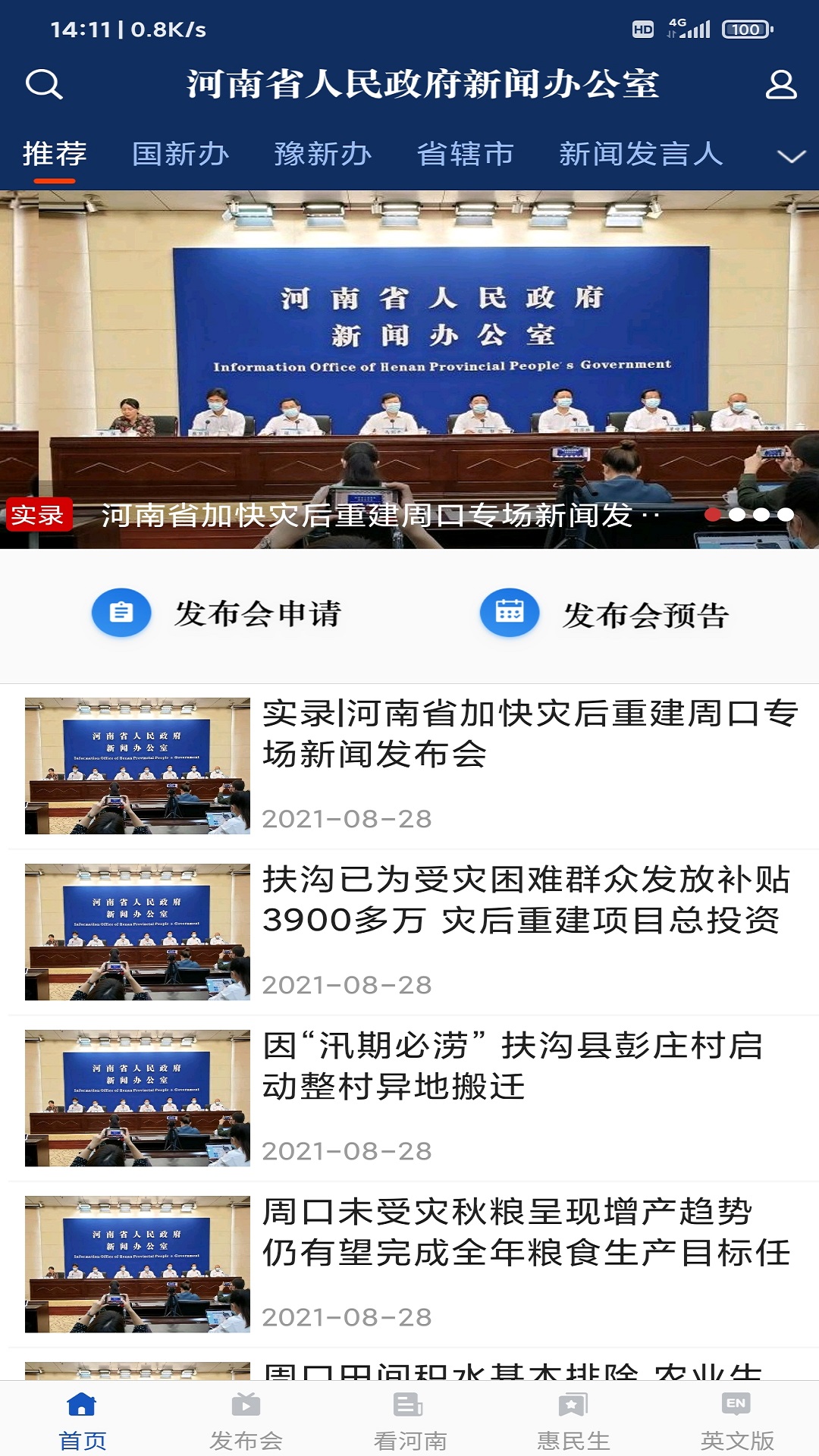
Task: Select the 推荐 top tab
Action: pos(55,154)
